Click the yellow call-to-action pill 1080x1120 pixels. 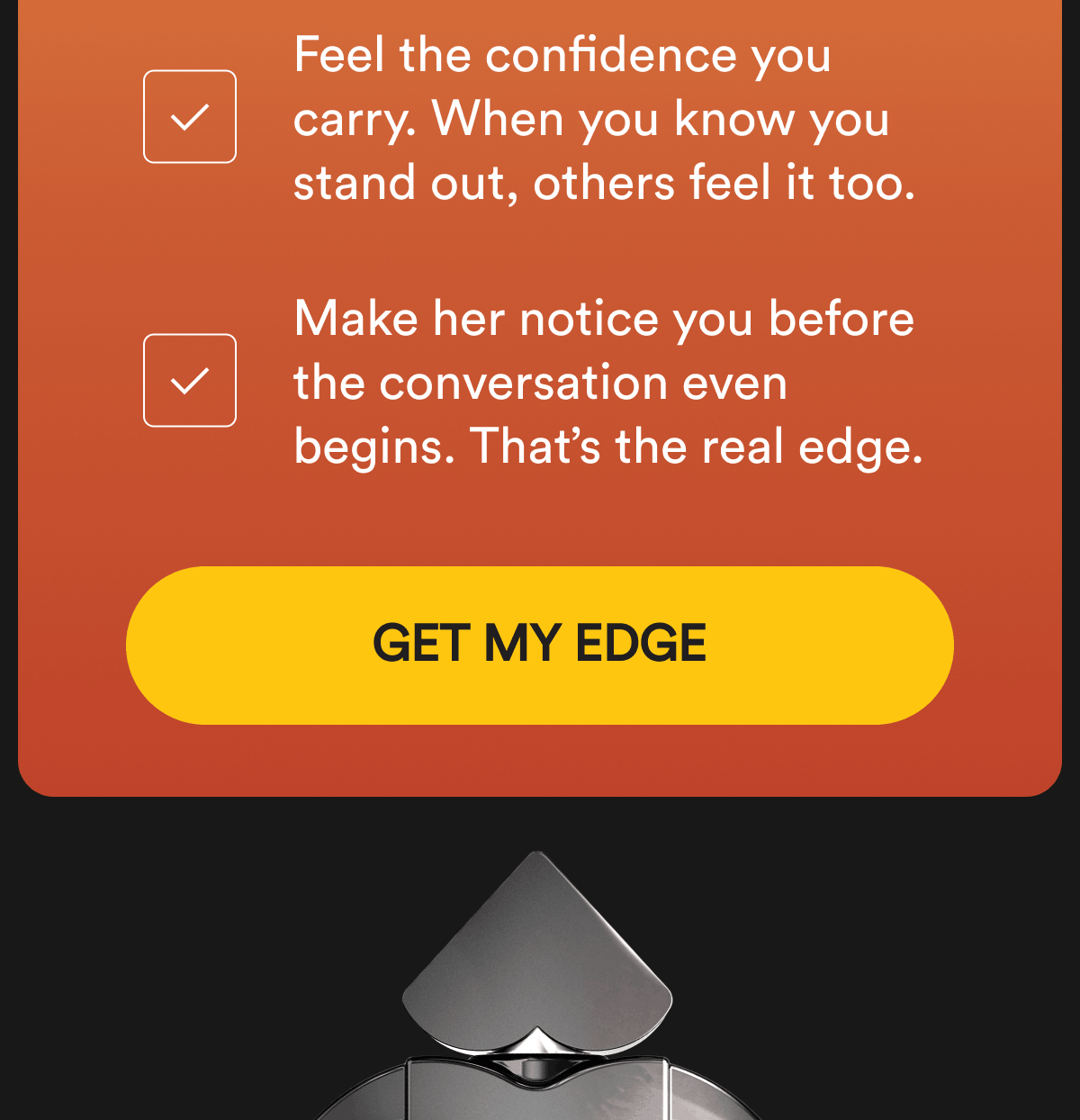(x=540, y=643)
